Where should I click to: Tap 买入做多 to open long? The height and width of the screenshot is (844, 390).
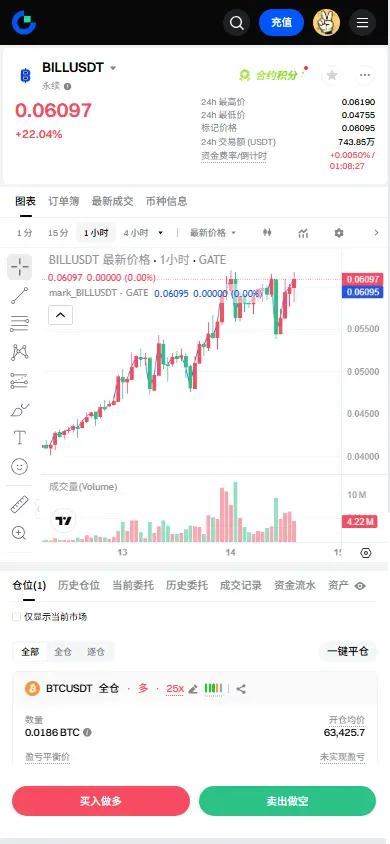tap(101, 801)
